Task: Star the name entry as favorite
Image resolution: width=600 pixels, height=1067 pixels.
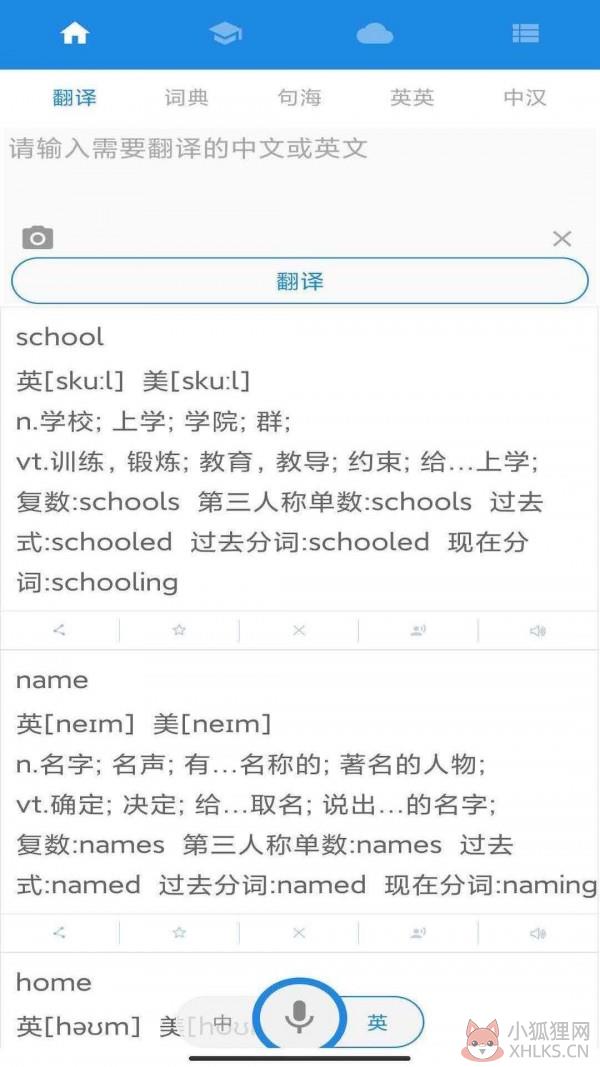Action: click(179, 933)
